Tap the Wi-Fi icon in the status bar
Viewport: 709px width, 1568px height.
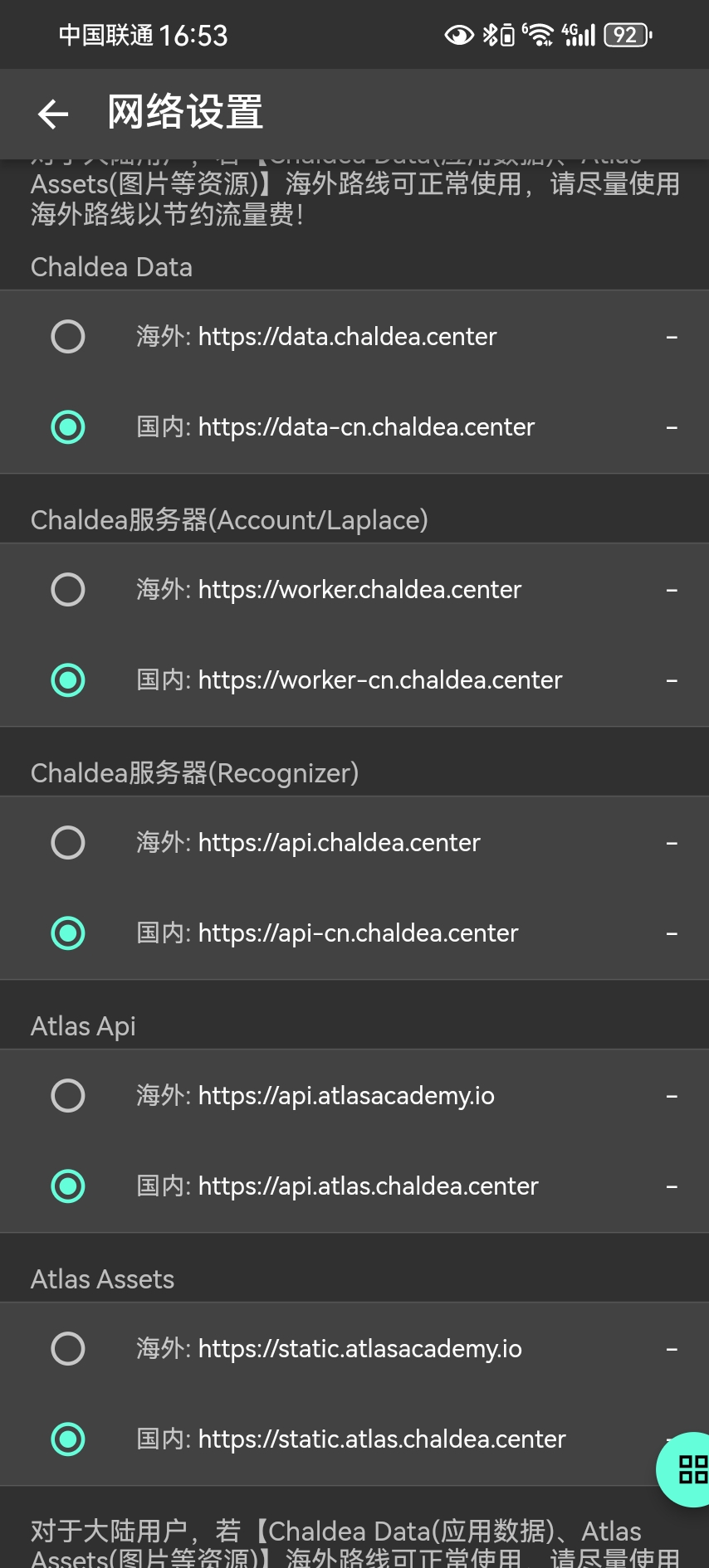coord(536,35)
